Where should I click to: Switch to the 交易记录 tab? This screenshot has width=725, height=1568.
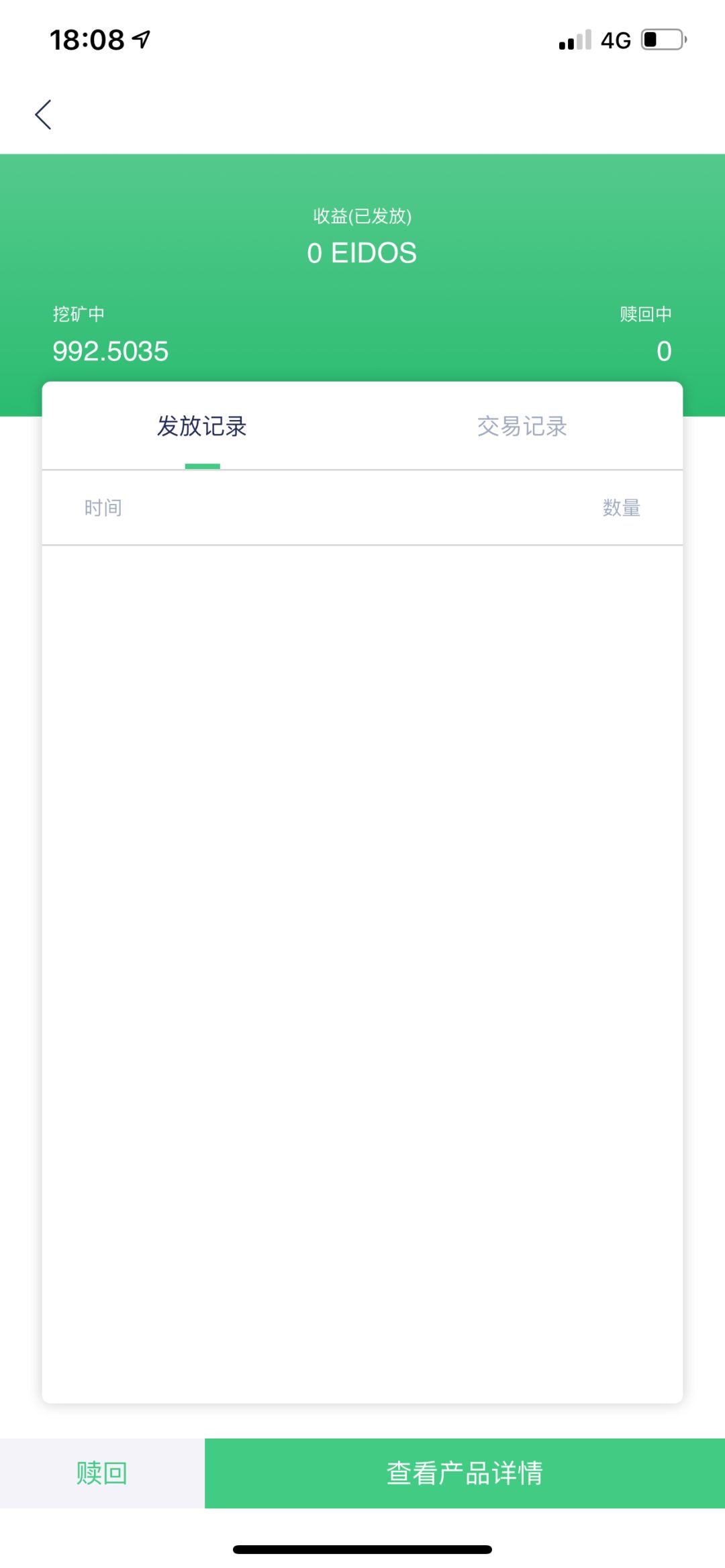point(522,427)
